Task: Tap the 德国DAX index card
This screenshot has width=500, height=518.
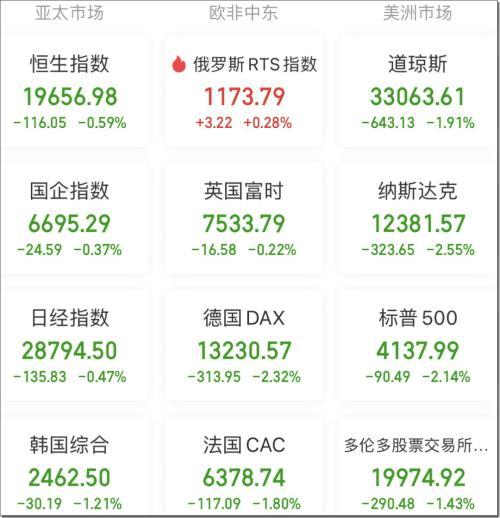Action: tap(244, 345)
